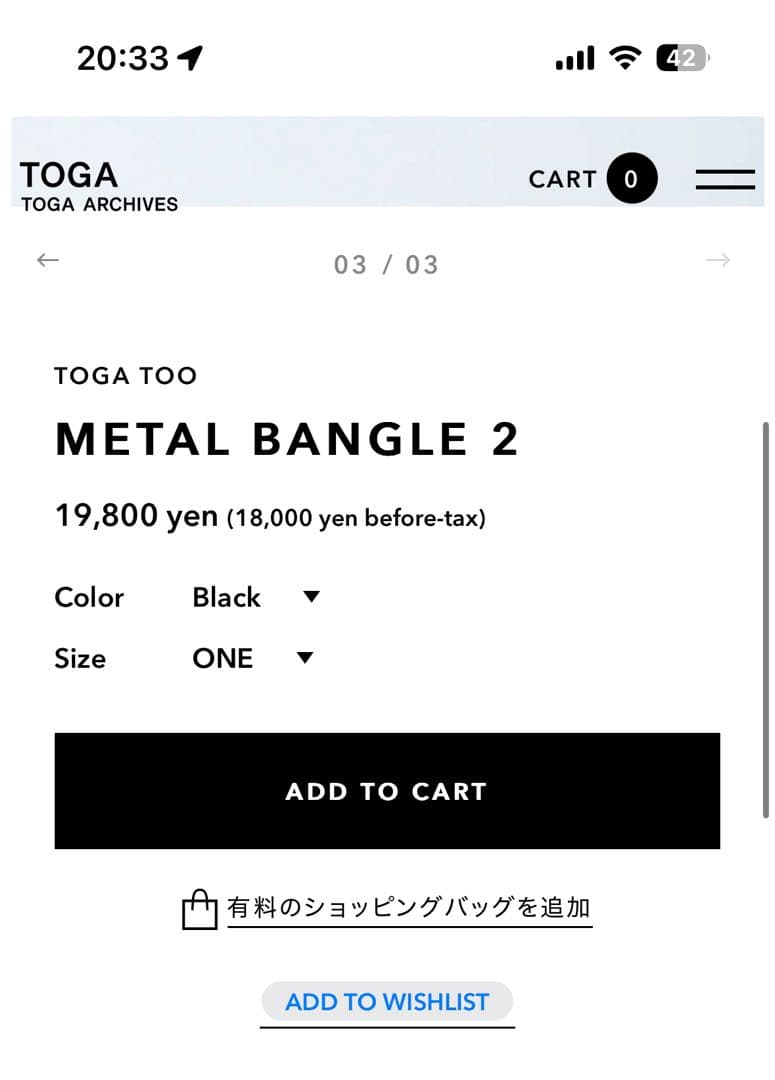Tap the 03 / 03 image counter
Screen dimensions: 775x1080
tap(387, 262)
